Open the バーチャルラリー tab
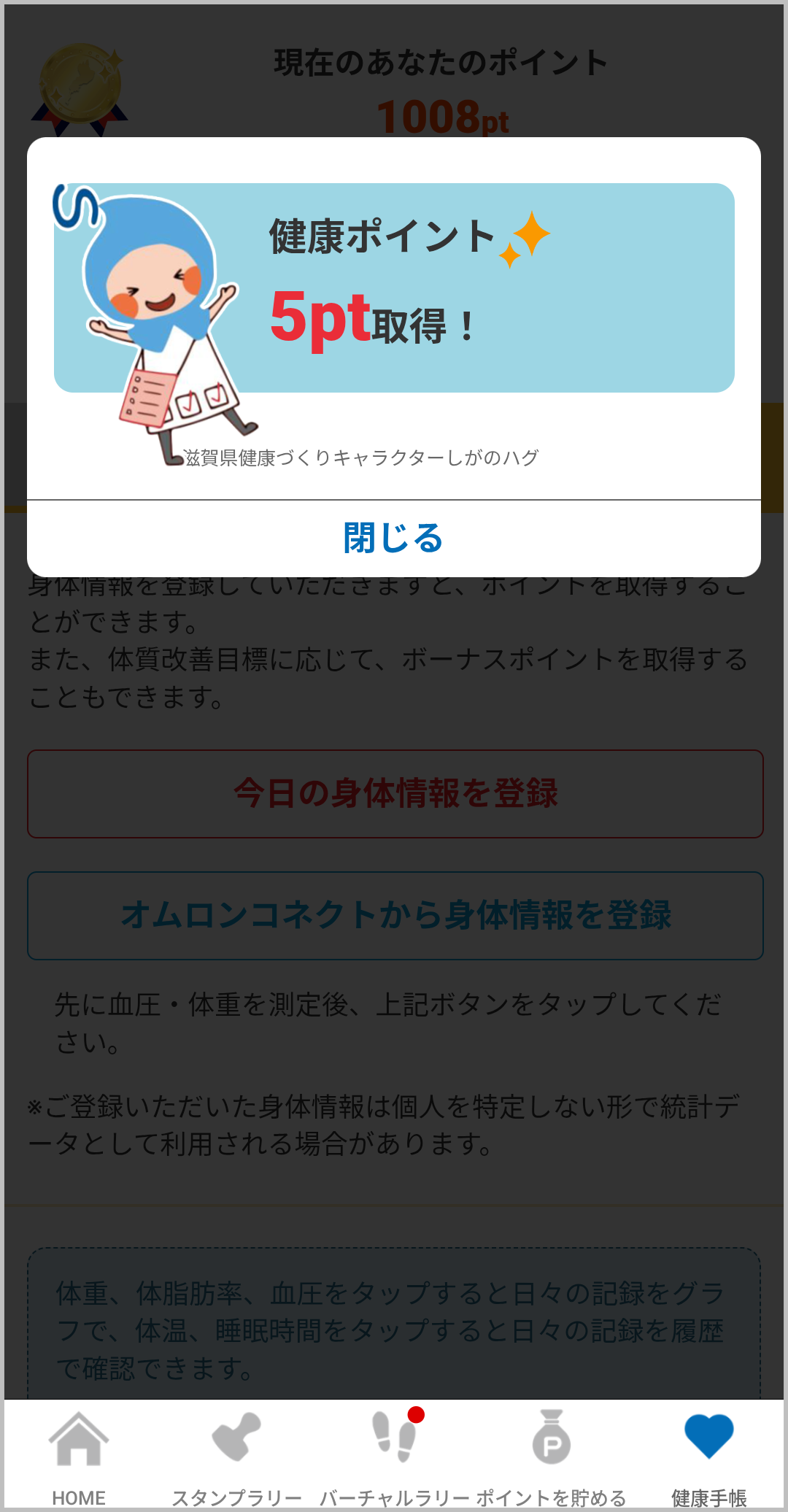Viewport: 788px width, 1512px height. (x=394, y=1454)
